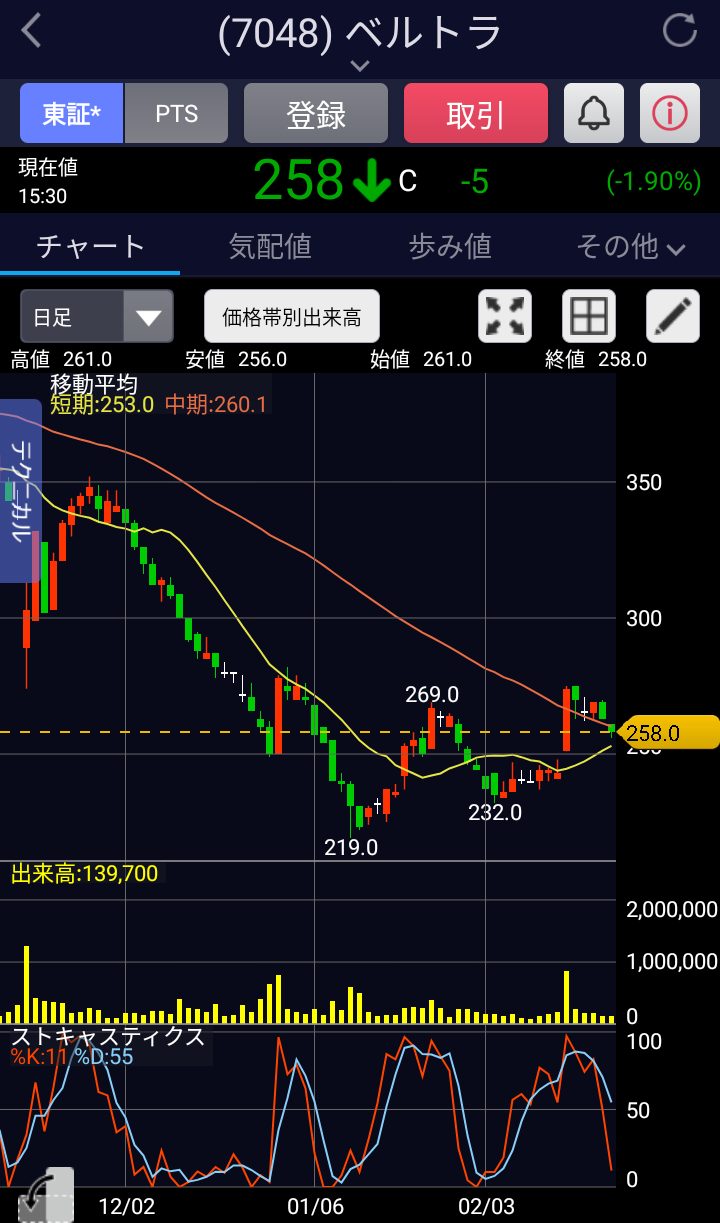This screenshot has width=720, height=1223.
Task: Open the price alert bell
Action: click(594, 114)
